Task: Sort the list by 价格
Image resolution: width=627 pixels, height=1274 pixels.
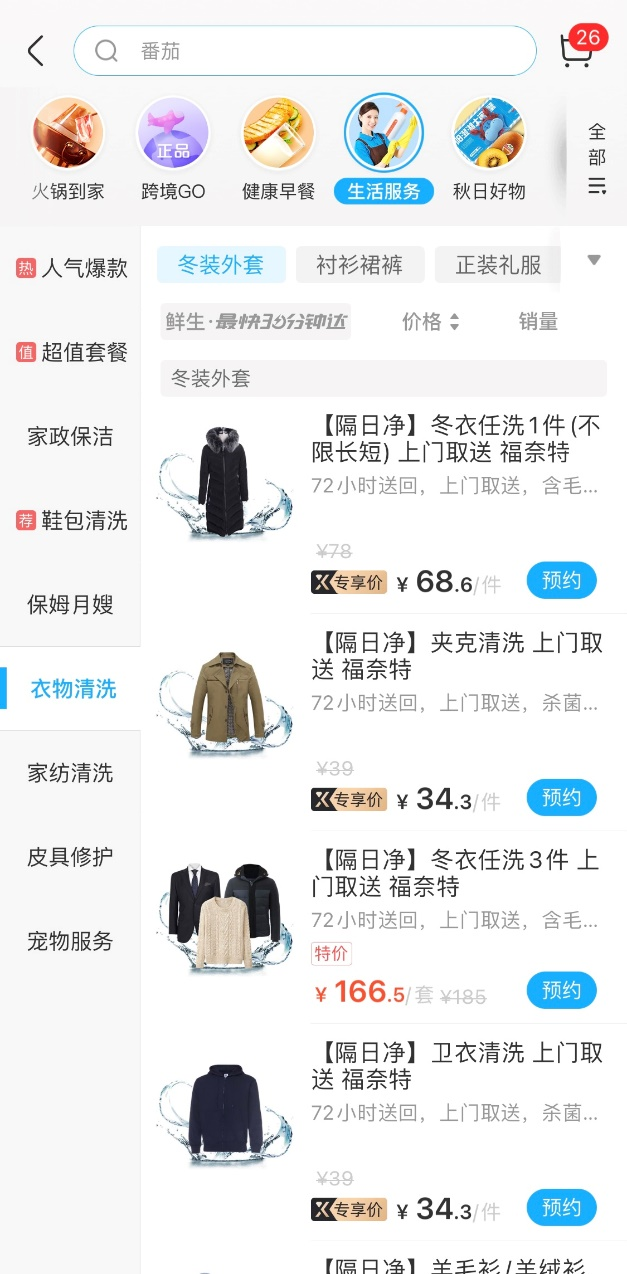Action: [x=431, y=321]
